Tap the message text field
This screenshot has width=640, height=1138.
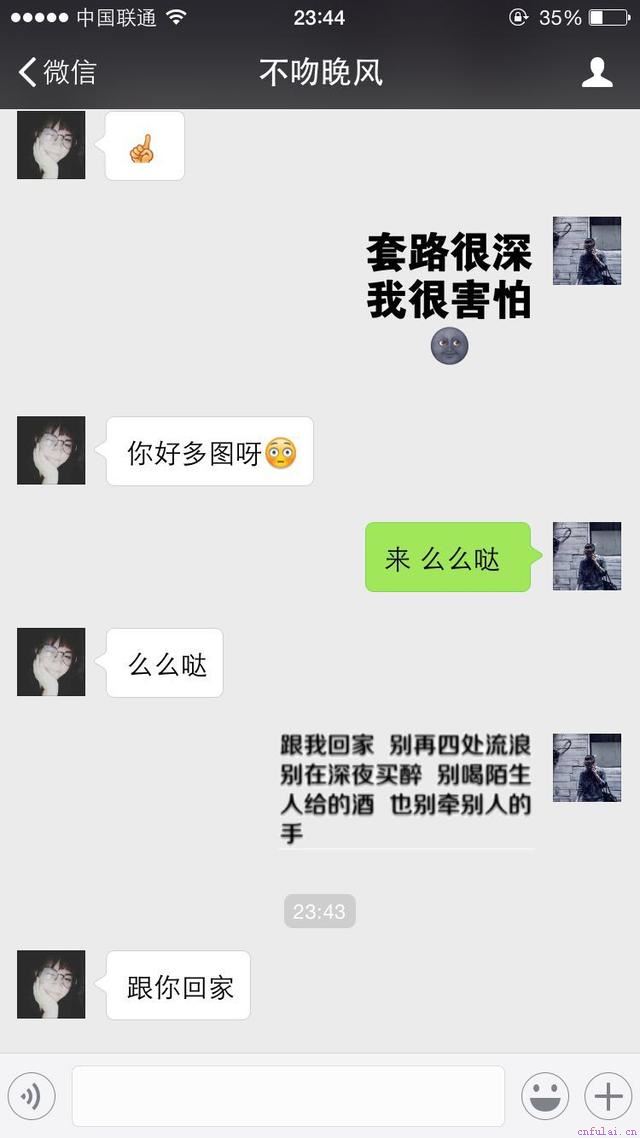point(288,1096)
